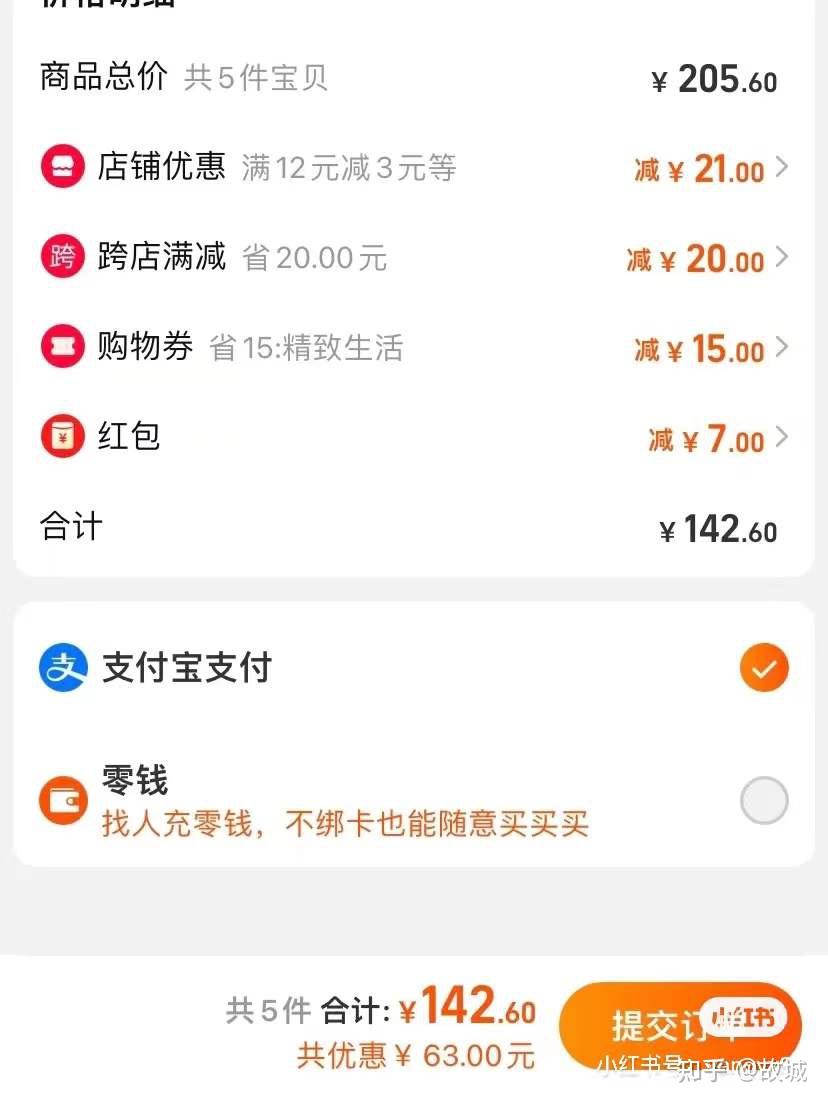
Task: Click the Alipay 支付宝 blue icon
Action: [x=62, y=667]
